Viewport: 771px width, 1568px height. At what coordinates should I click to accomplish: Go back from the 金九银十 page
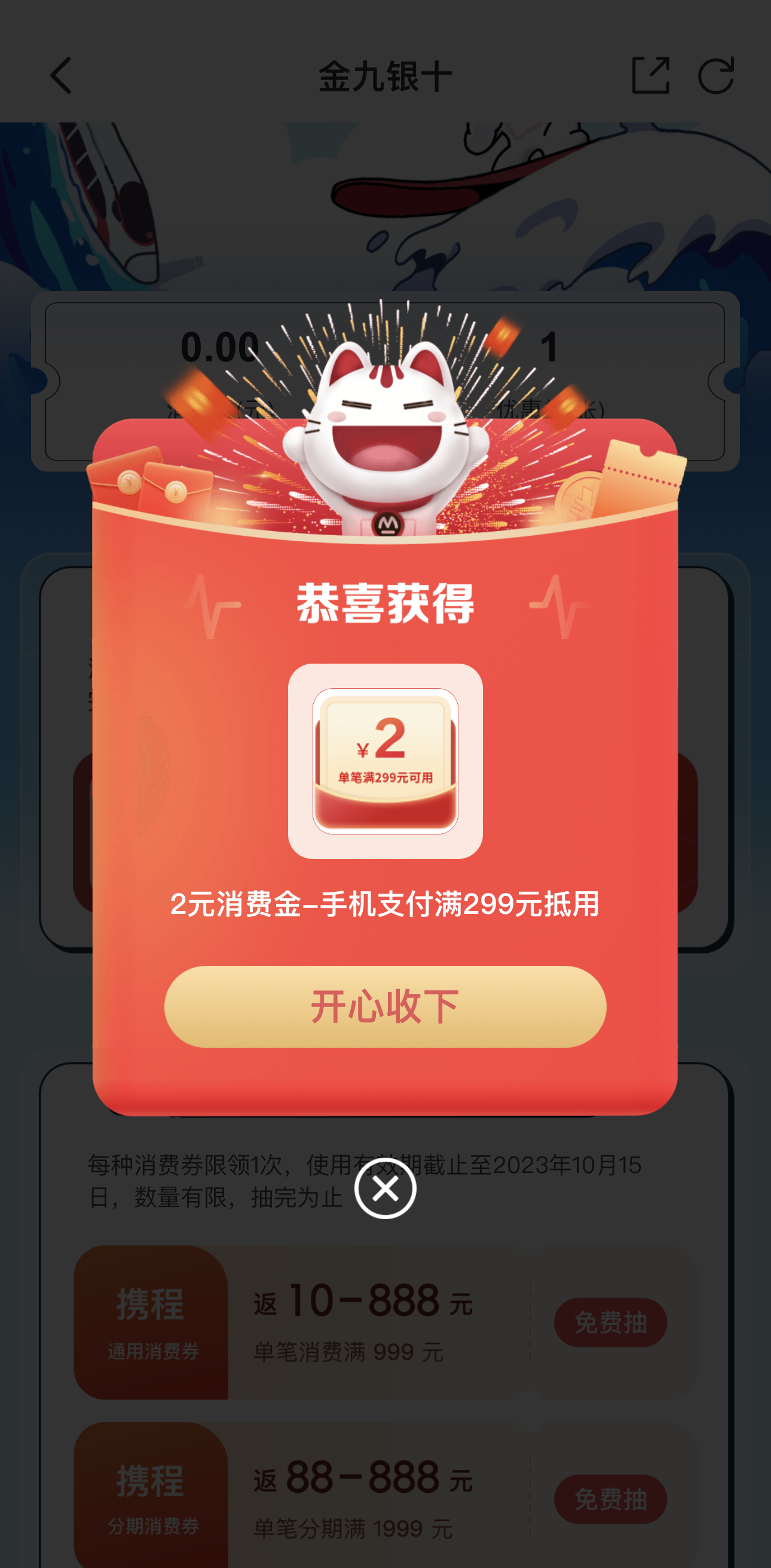click(x=61, y=75)
